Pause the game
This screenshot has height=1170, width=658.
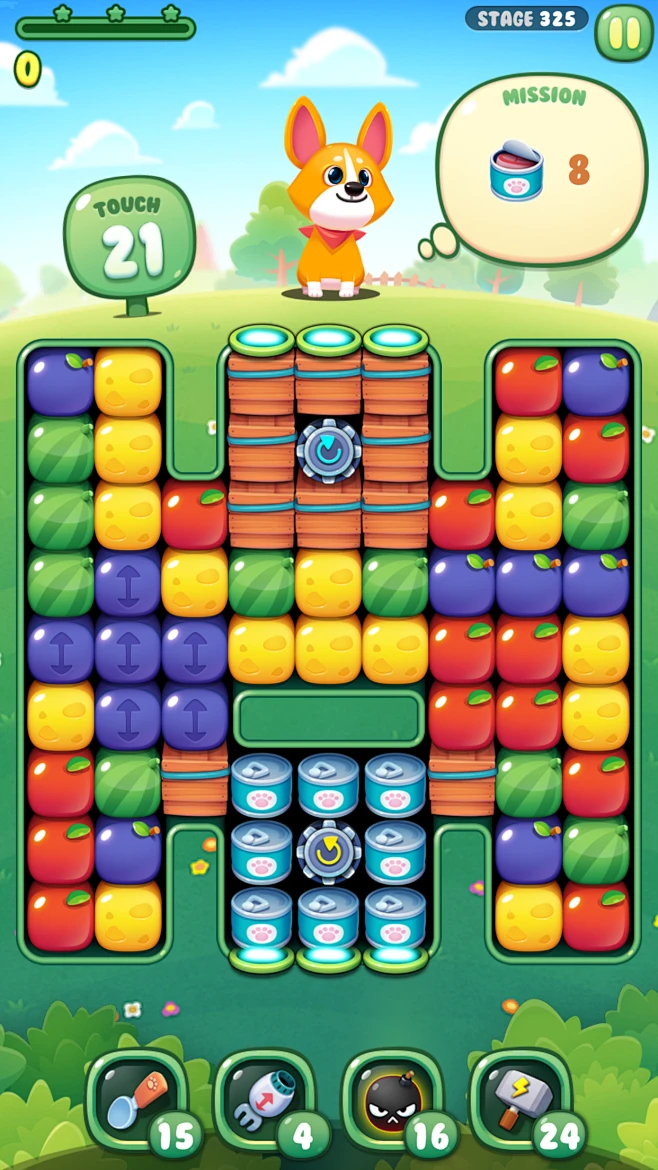pyautogui.click(x=624, y=33)
